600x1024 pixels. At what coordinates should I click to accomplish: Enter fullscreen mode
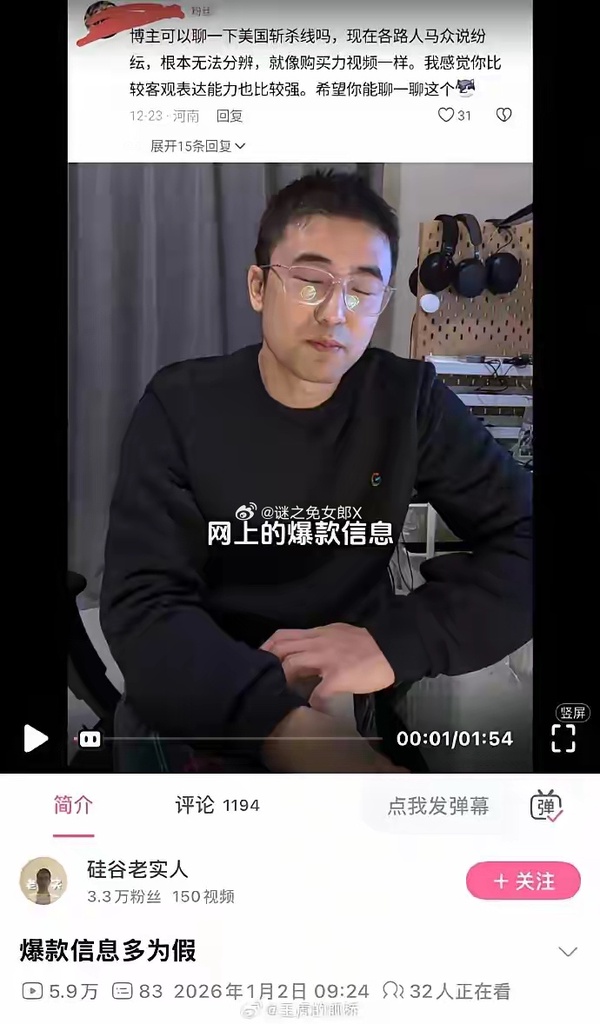point(563,739)
